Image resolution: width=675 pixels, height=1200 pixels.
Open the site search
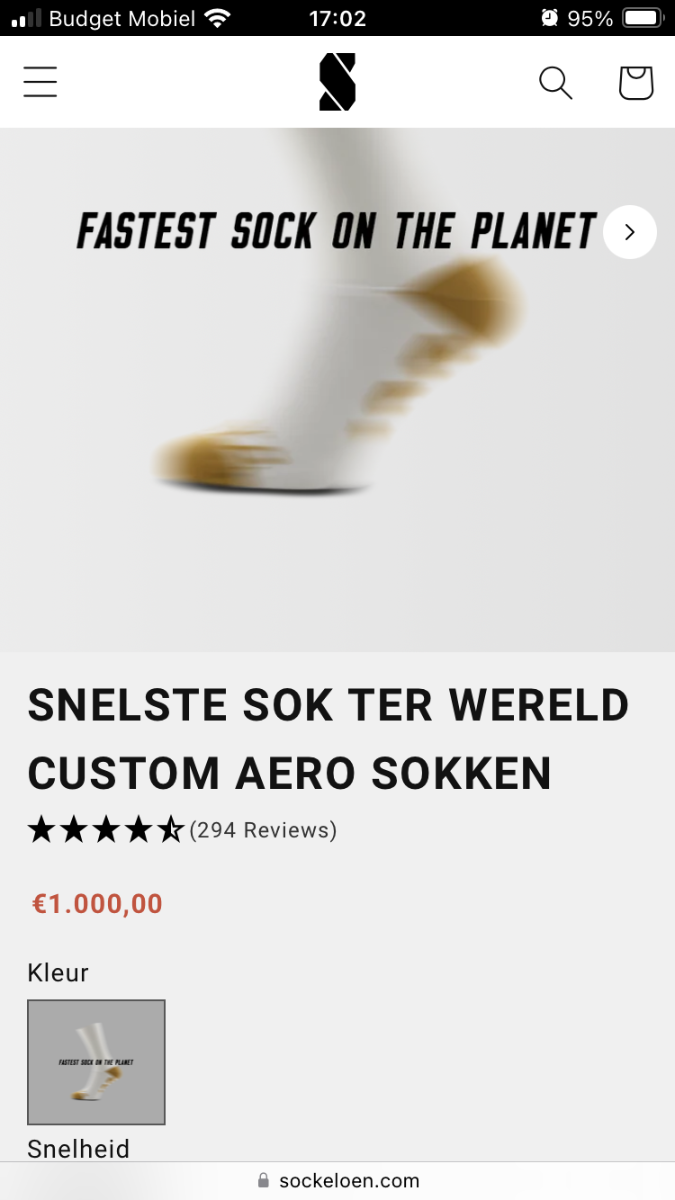coord(556,83)
